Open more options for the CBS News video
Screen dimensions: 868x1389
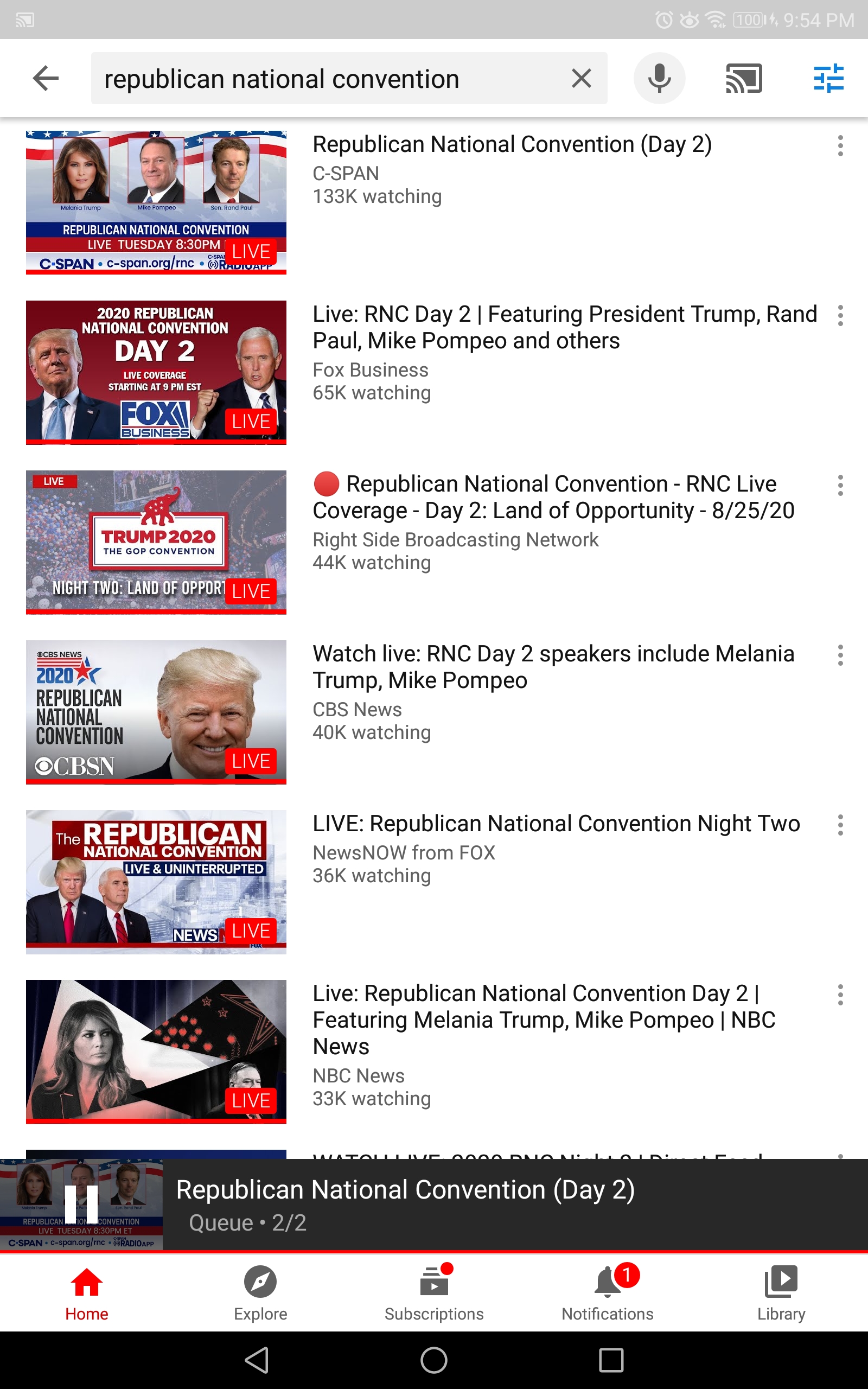840,655
